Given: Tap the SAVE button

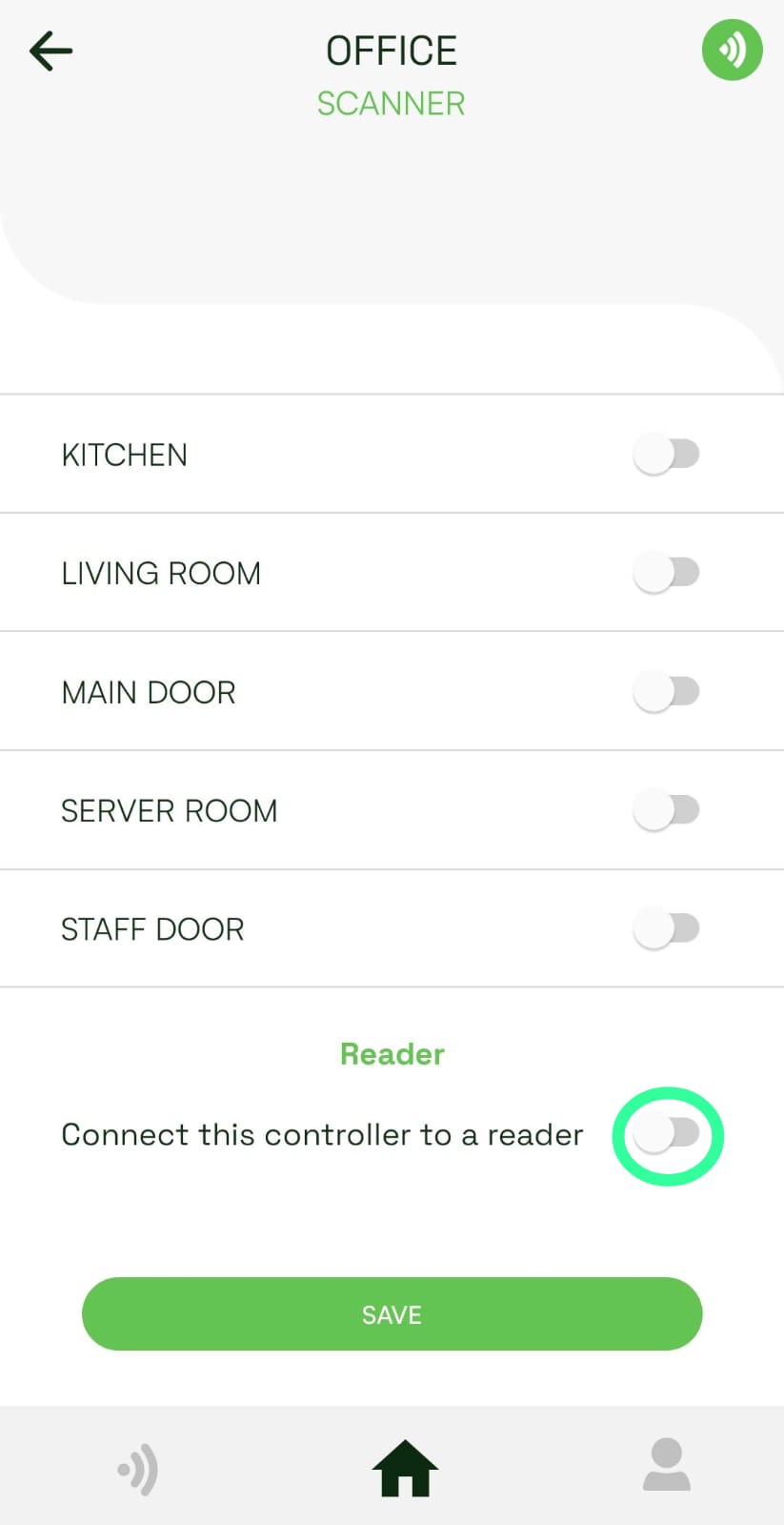Looking at the screenshot, I should [x=392, y=1313].
